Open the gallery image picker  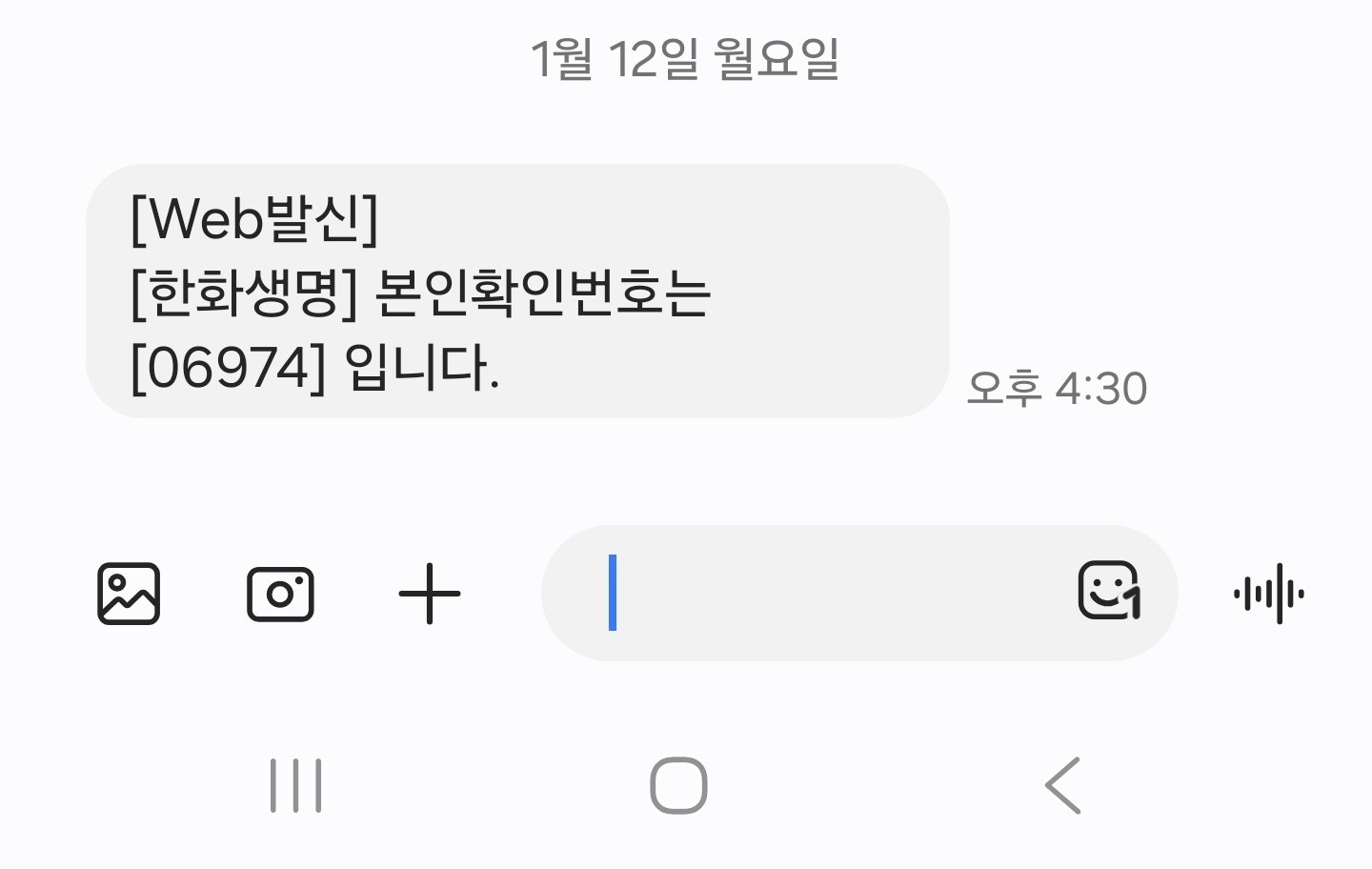tap(129, 594)
